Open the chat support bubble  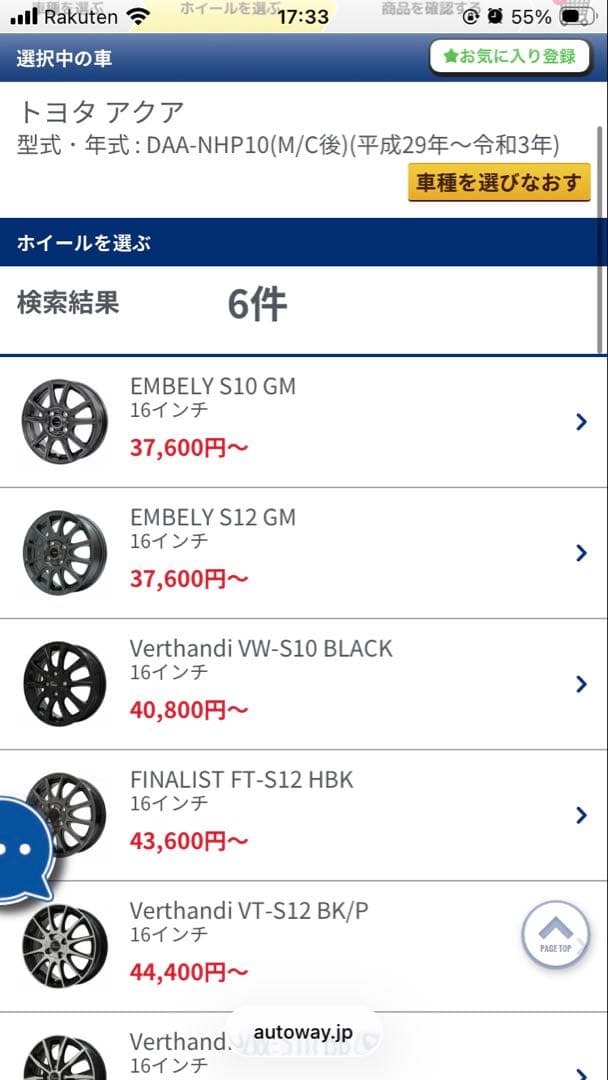coord(22,850)
